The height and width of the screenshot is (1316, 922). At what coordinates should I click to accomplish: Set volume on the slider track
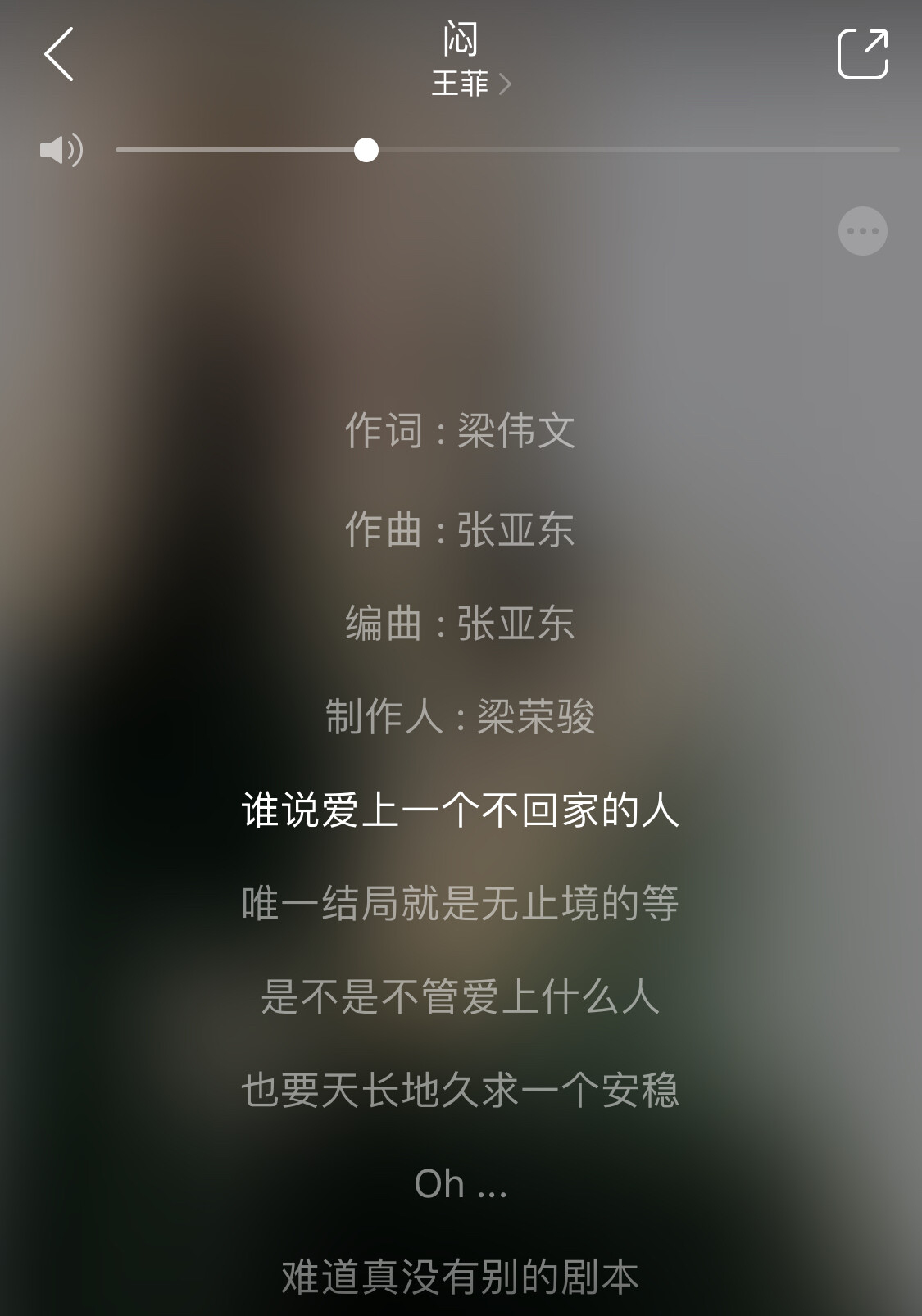point(508,150)
